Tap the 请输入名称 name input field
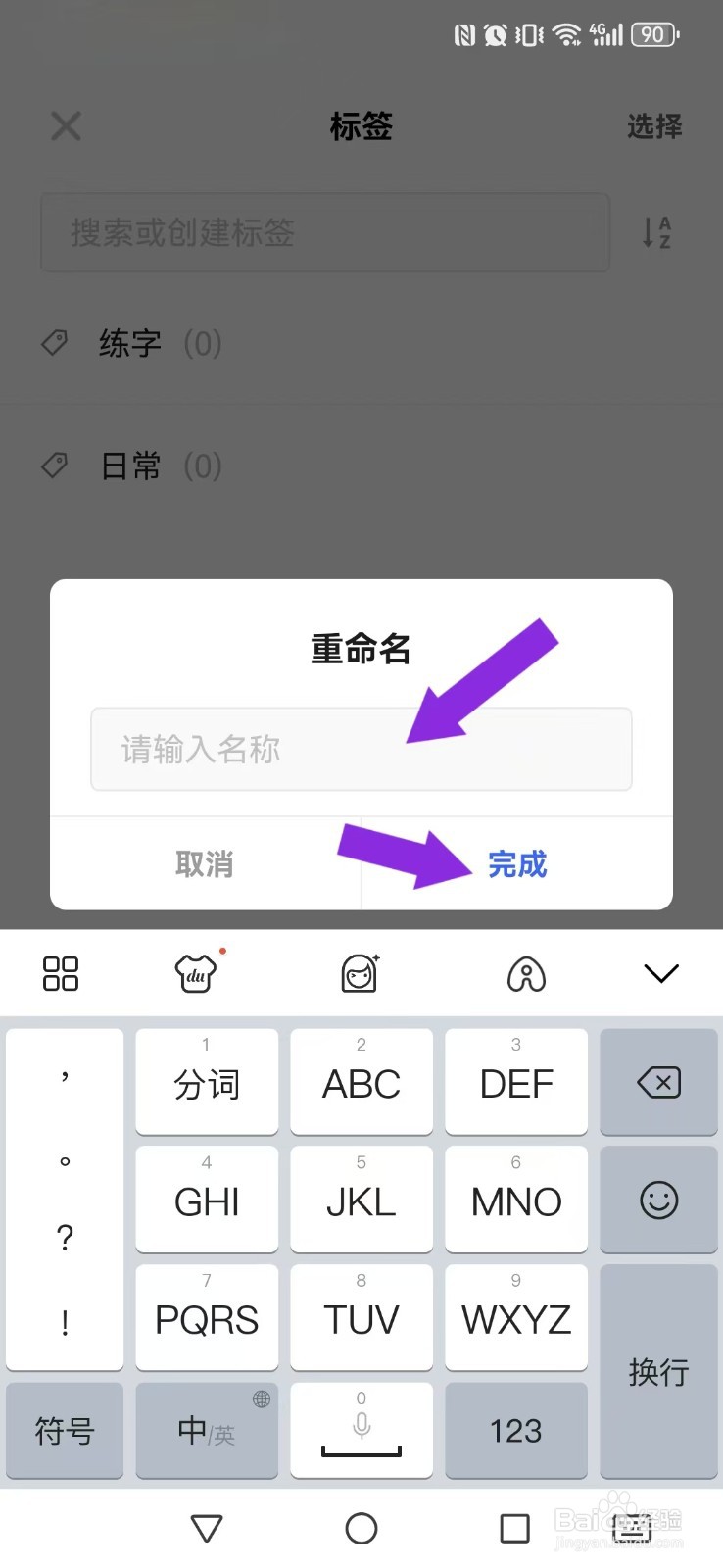Screen dimensions: 723x1568 tap(361, 750)
